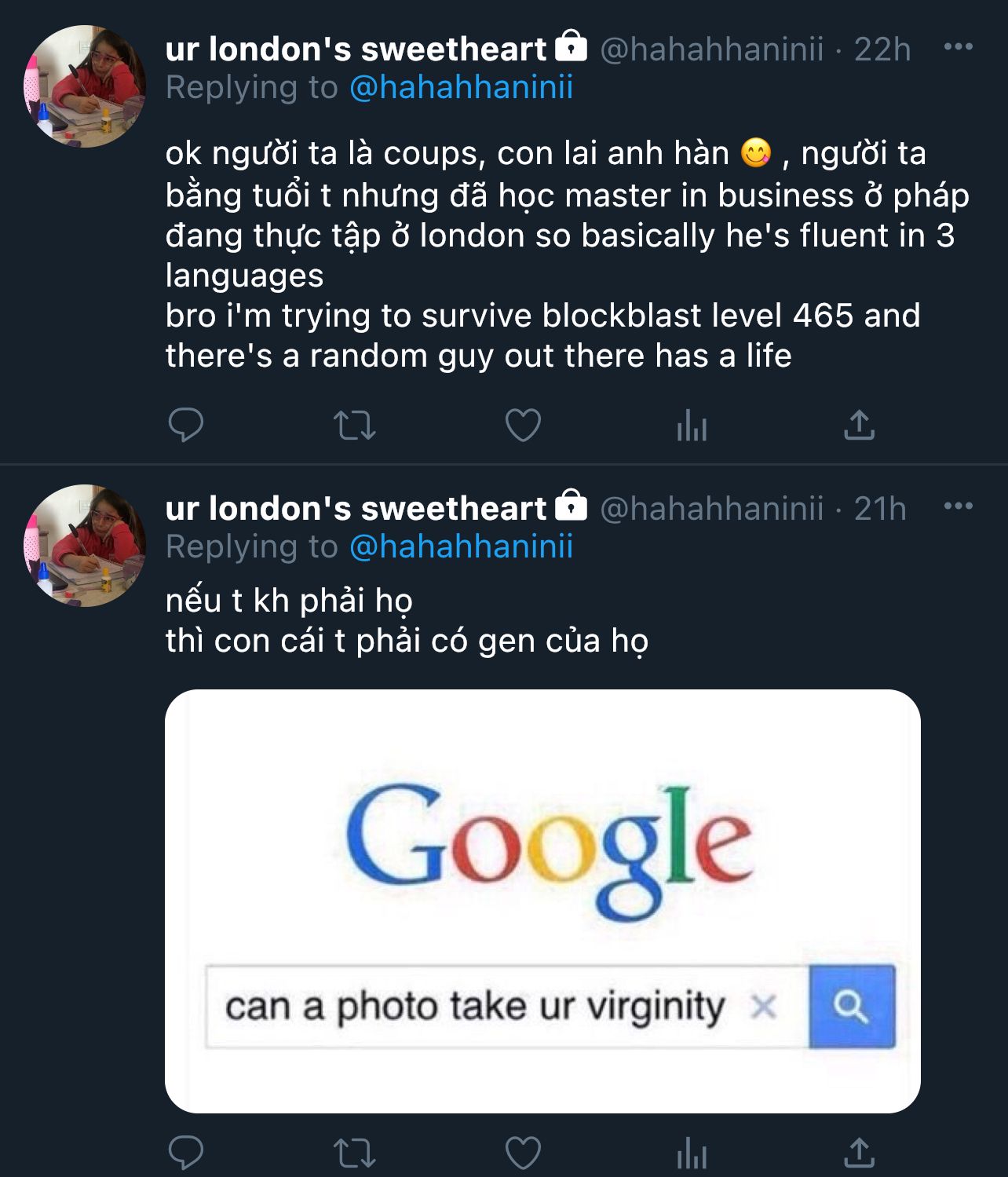This screenshot has height=1177, width=1008.
Task: Open overflow menu on the 22h tweet
Action: point(958,47)
